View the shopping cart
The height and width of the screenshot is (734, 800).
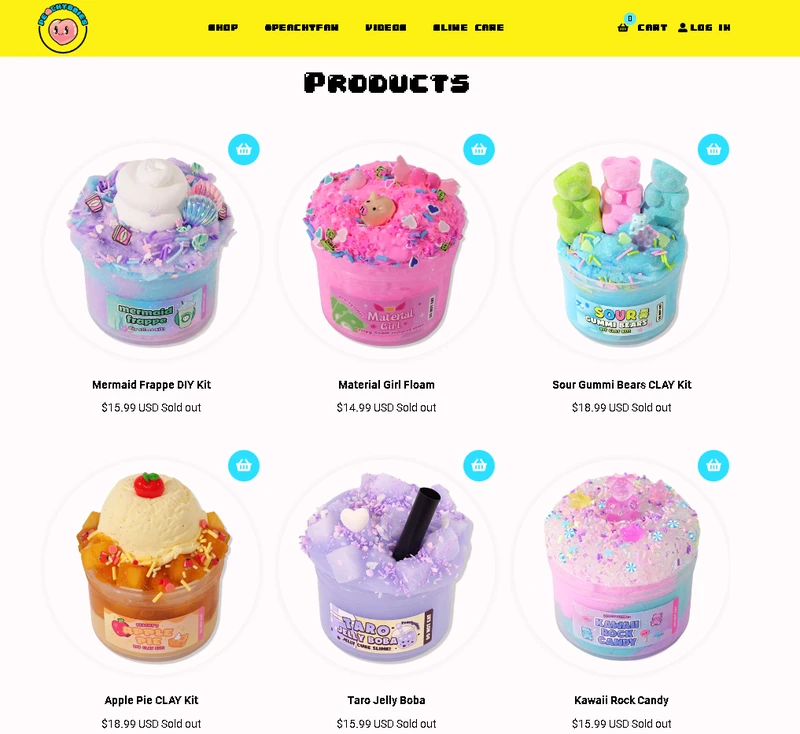tap(643, 27)
